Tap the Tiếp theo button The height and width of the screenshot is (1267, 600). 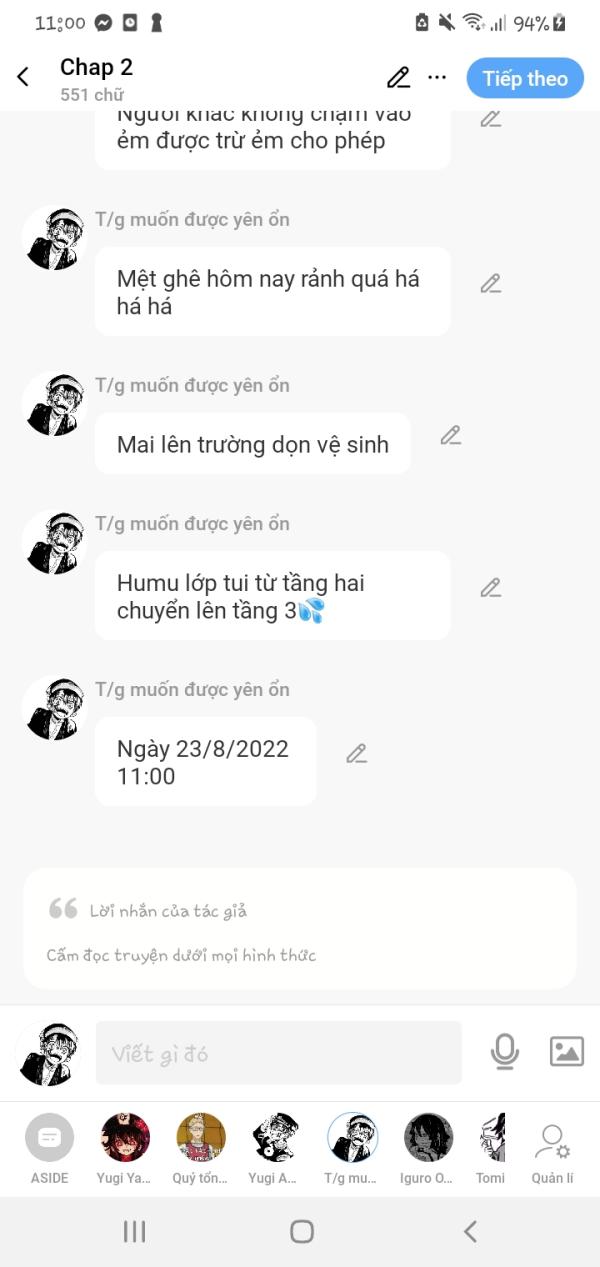525,78
